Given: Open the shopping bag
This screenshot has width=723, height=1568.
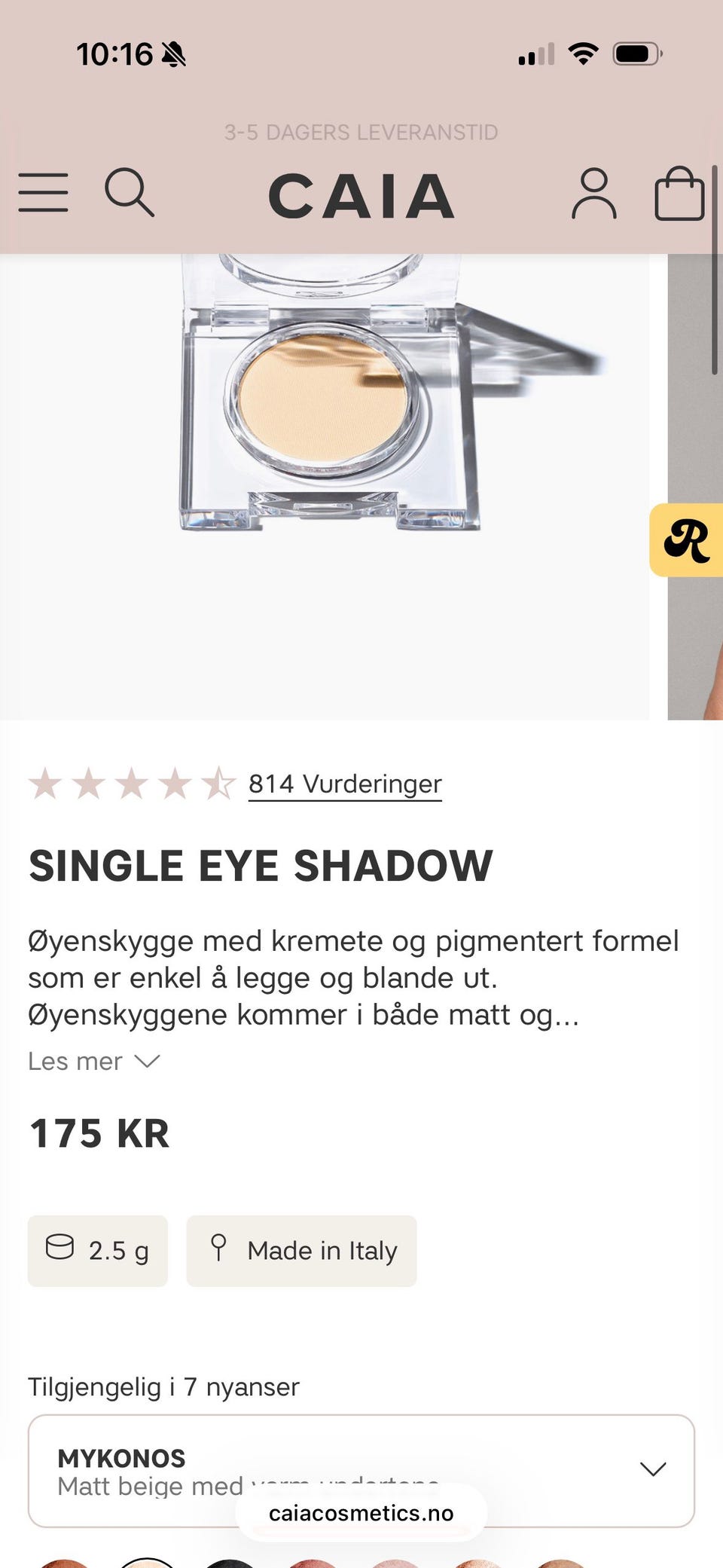Looking at the screenshot, I should (x=679, y=193).
